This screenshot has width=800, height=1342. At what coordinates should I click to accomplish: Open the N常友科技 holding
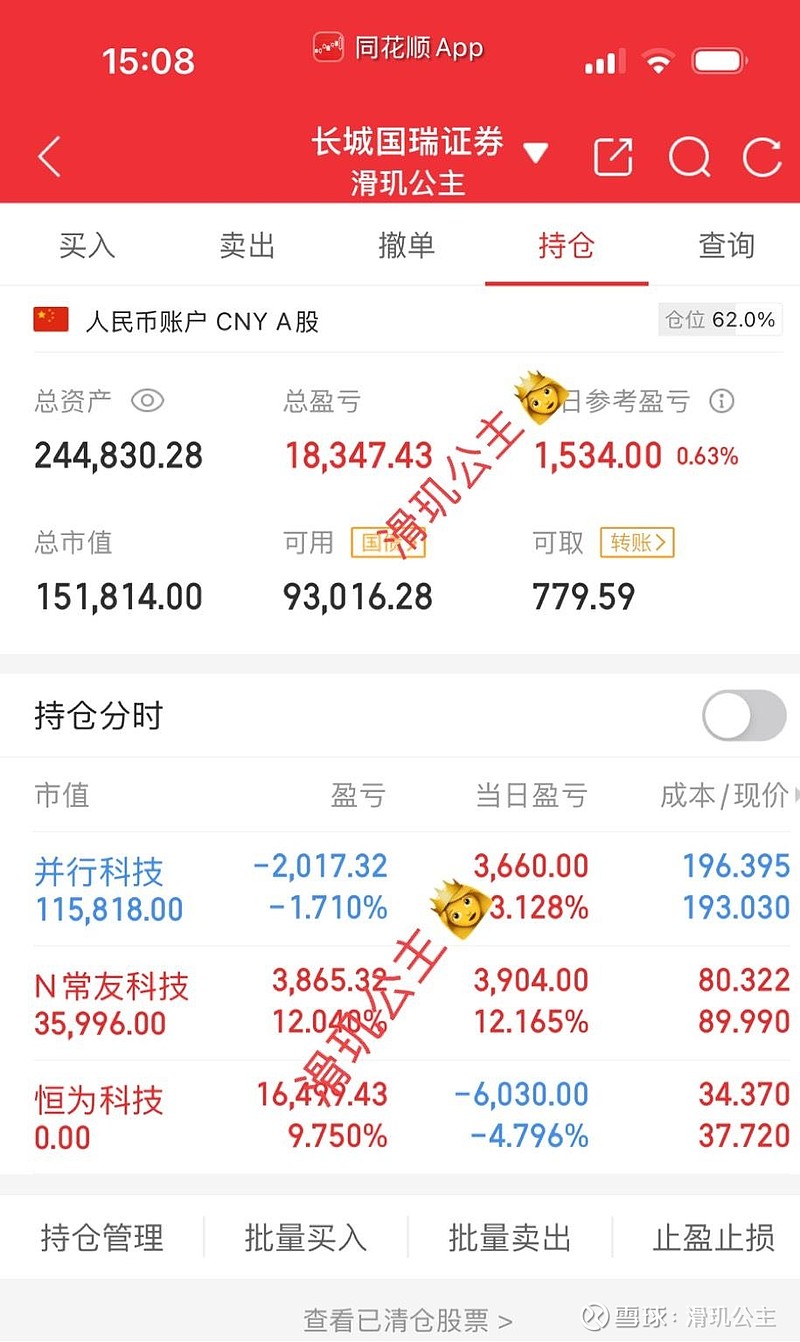(x=112, y=988)
